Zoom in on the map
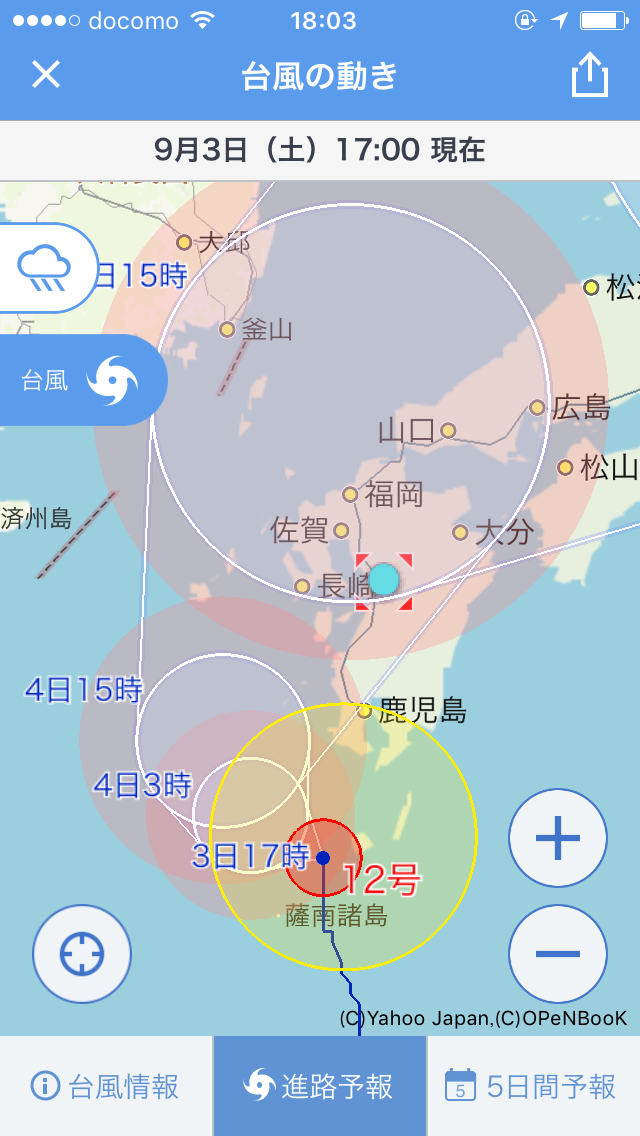The height and width of the screenshot is (1136, 640). click(558, 838)
